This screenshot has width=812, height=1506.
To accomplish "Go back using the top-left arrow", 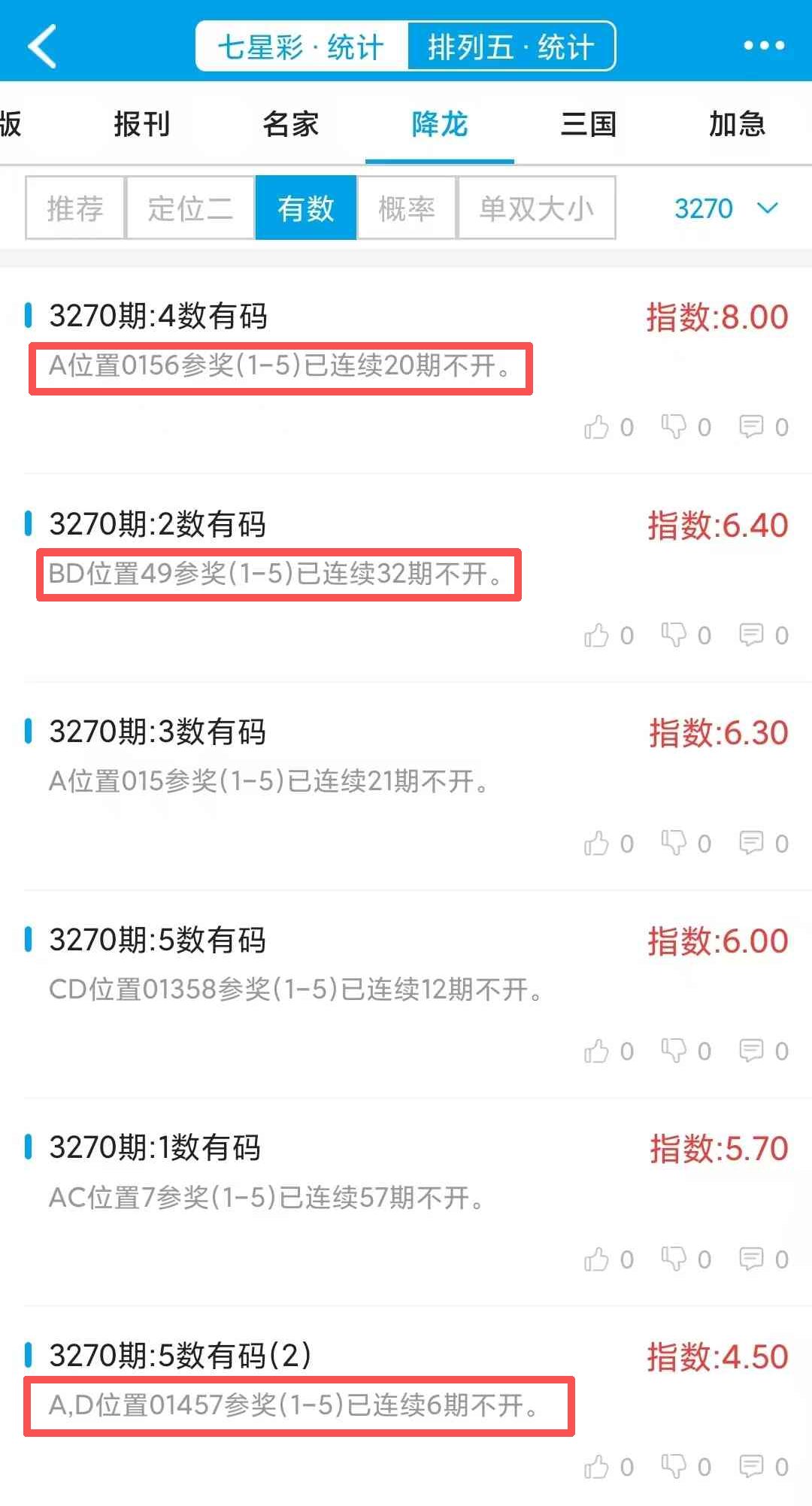I will tap(43, 46).
